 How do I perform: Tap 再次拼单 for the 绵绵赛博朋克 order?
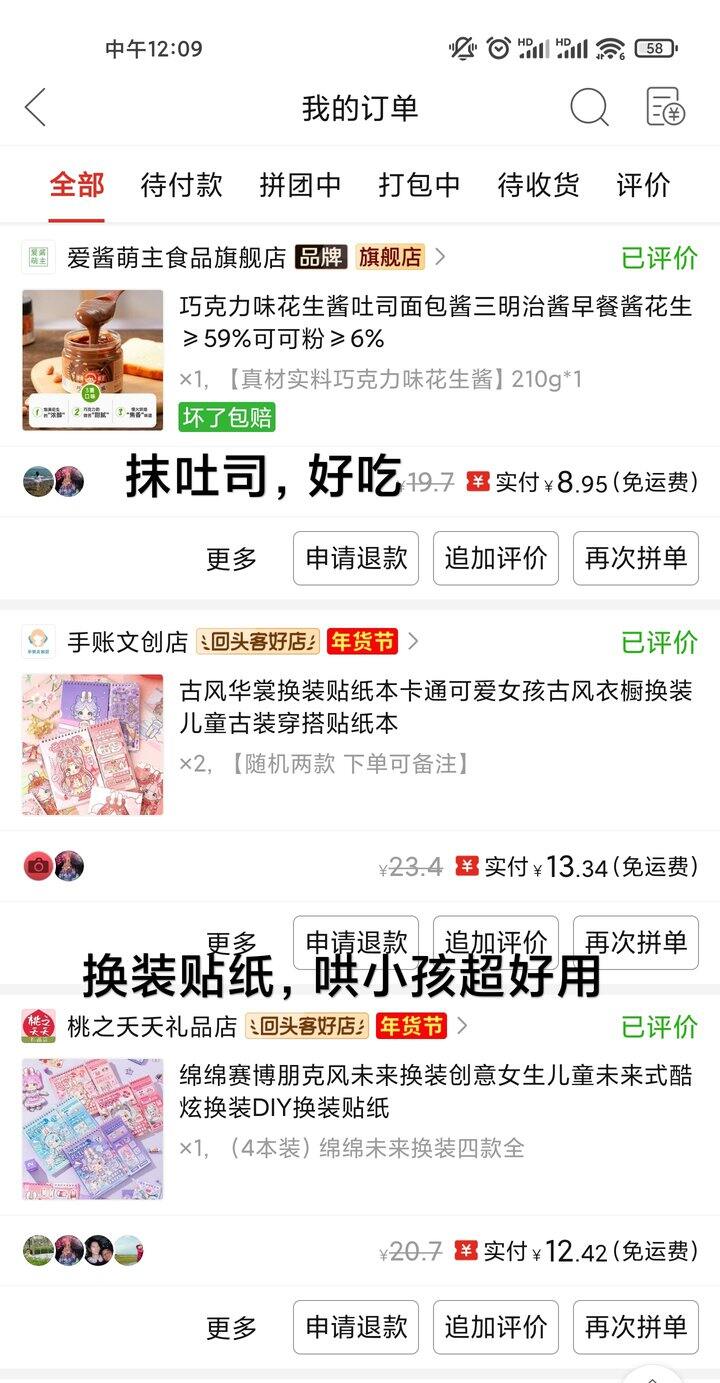pyautogui.click(x=636, y=1327)
